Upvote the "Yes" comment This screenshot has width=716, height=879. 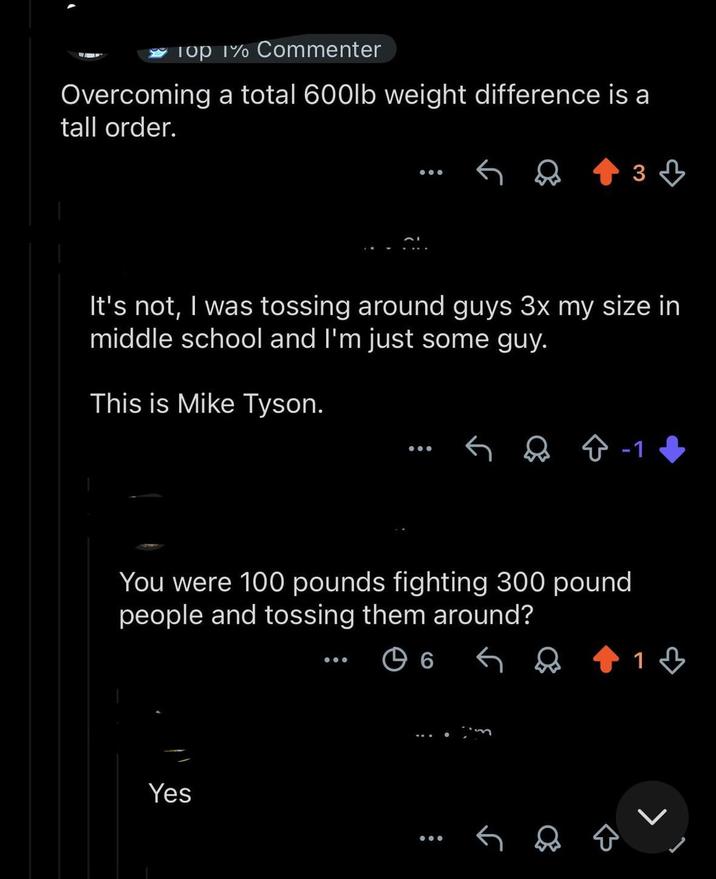click(x=603, y=838)
